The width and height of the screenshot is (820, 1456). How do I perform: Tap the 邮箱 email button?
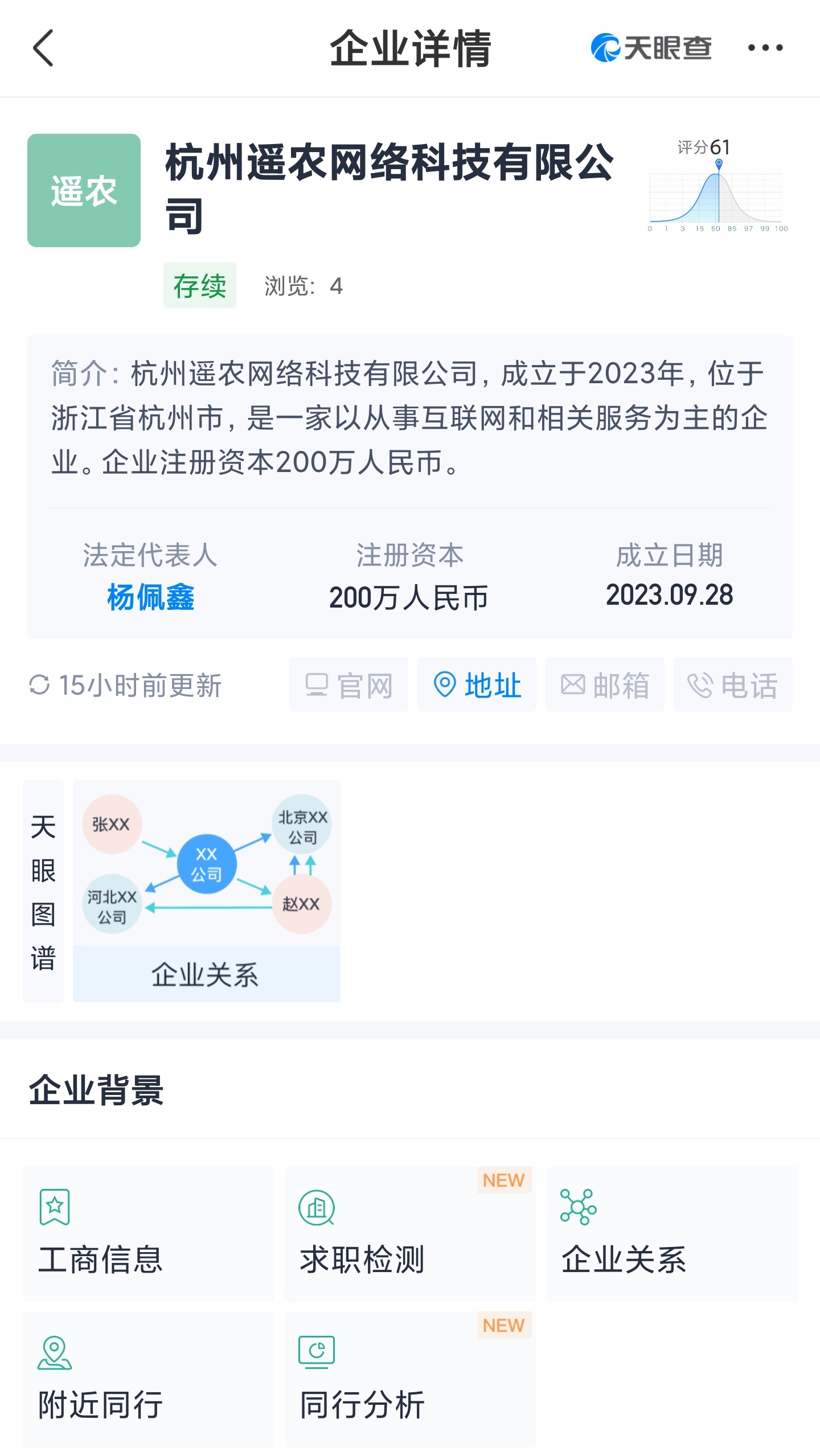pyautogui.click(x=605, y=684)
